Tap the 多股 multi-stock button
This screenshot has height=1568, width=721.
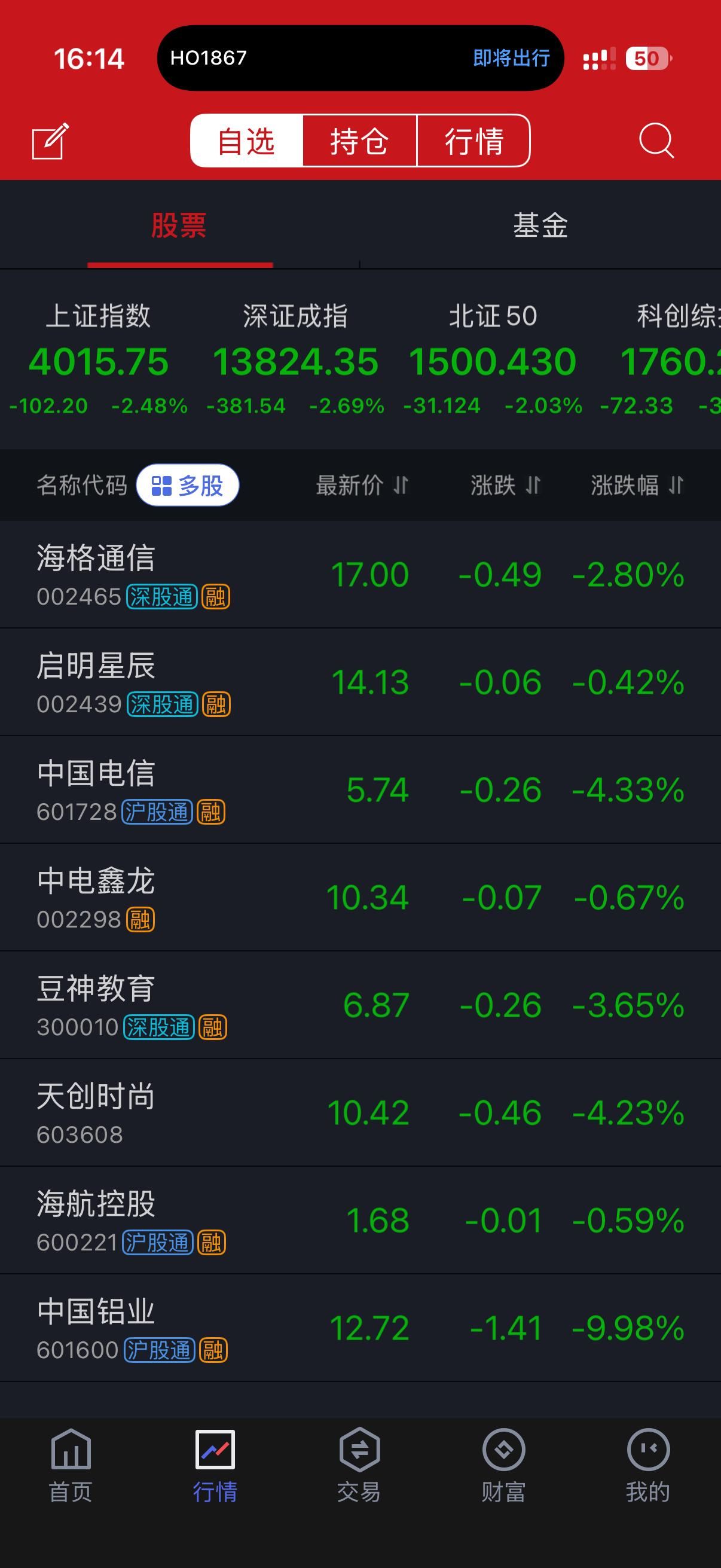187,485
